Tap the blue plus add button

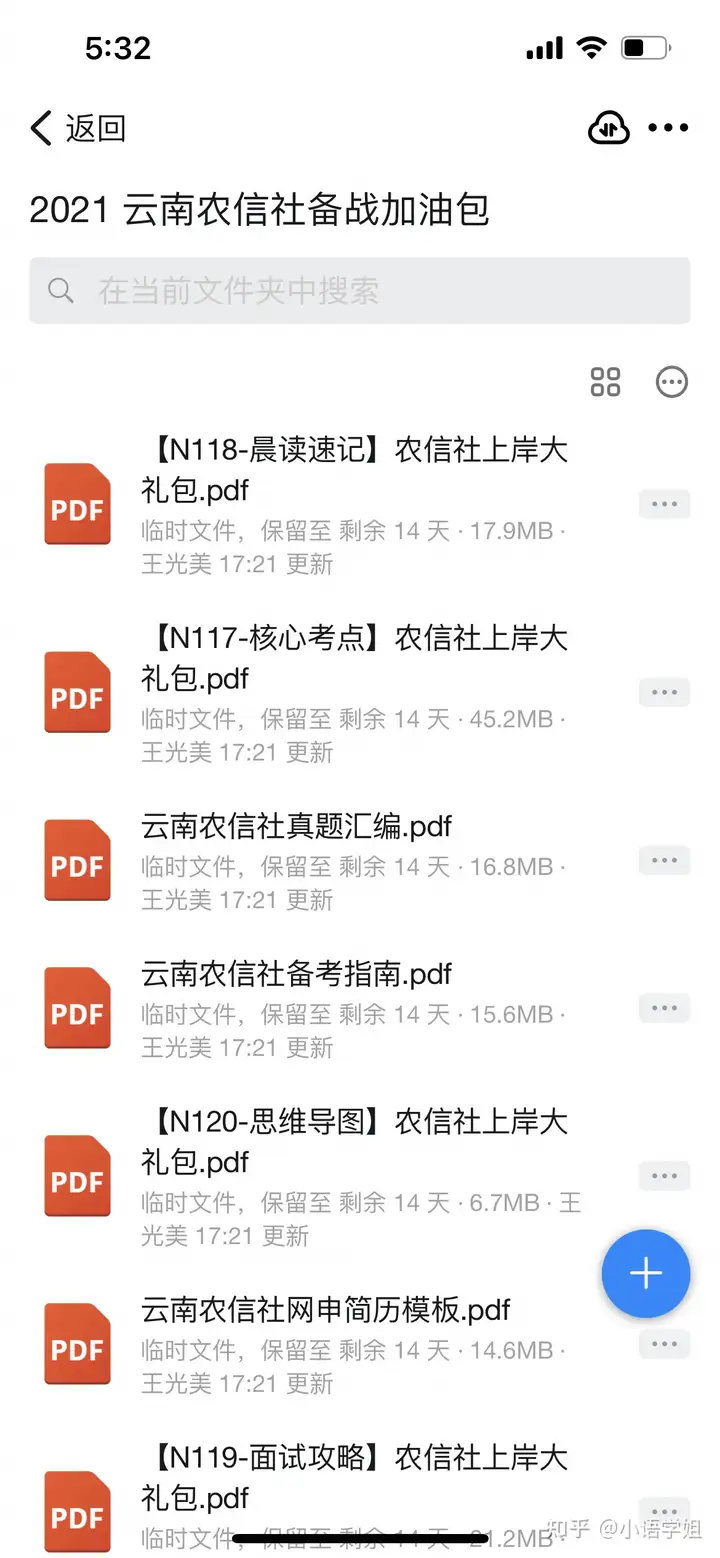[x=646, y=1273]
